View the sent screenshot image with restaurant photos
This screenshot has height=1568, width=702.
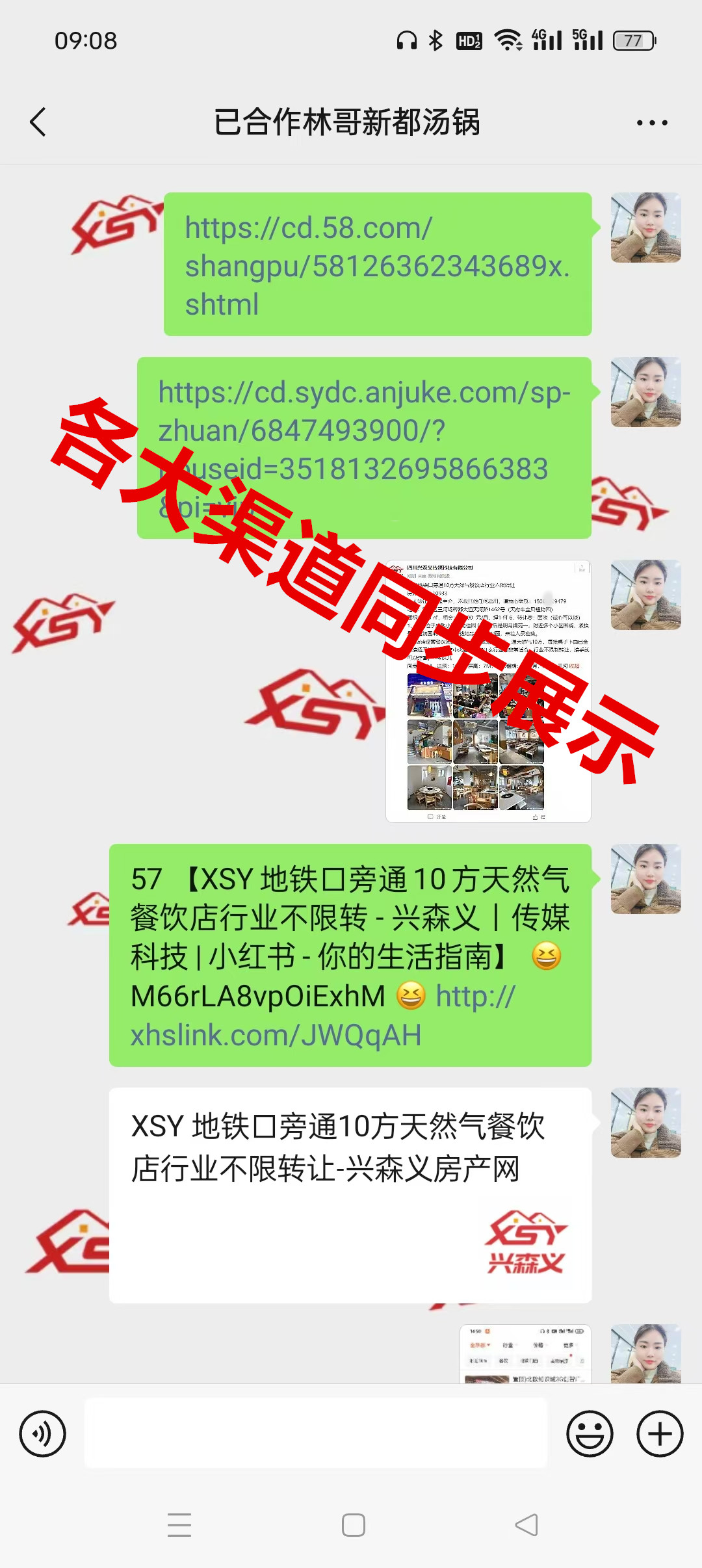488,690
